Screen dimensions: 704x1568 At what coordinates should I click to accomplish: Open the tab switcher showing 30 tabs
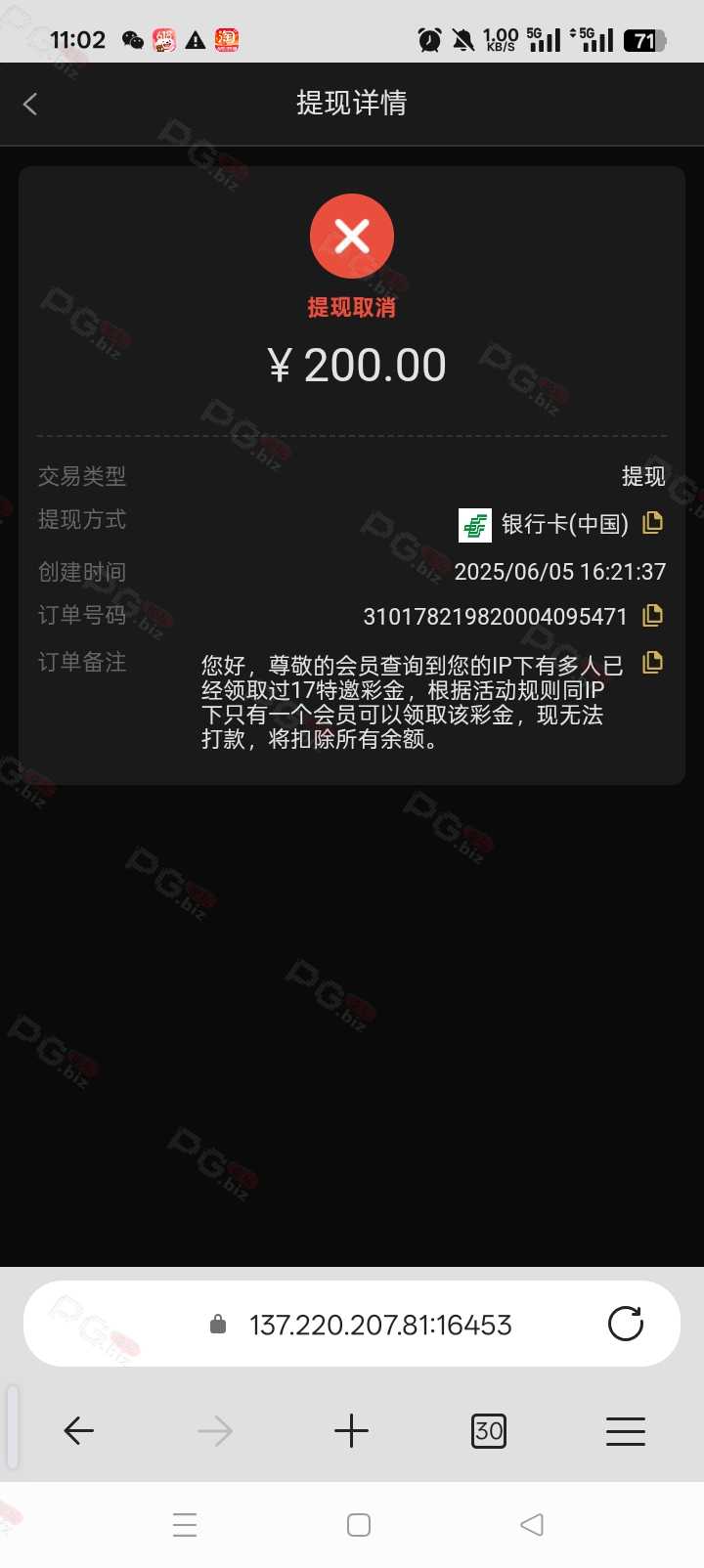pyautogui.click(x=489, y=1431)
